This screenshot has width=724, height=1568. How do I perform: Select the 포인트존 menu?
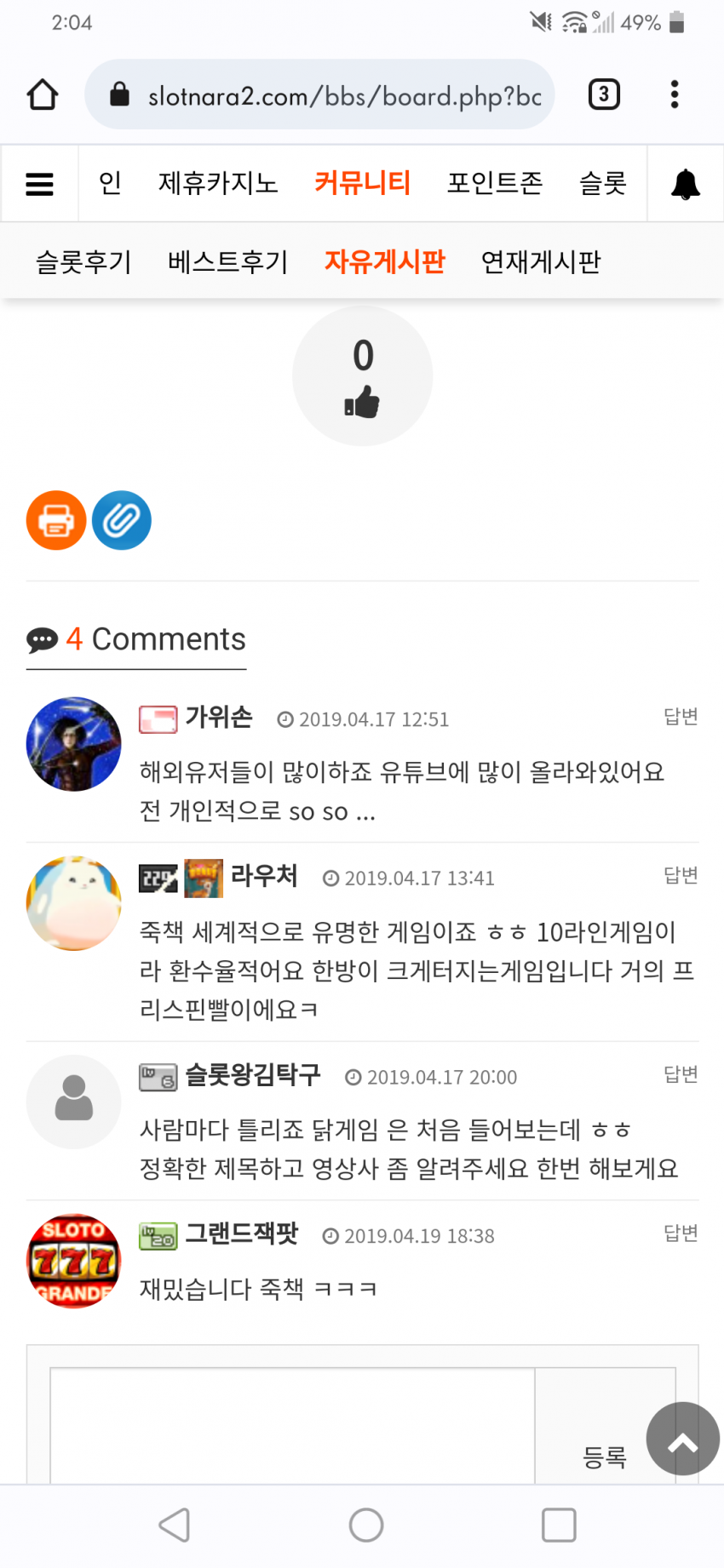(495, 183)
